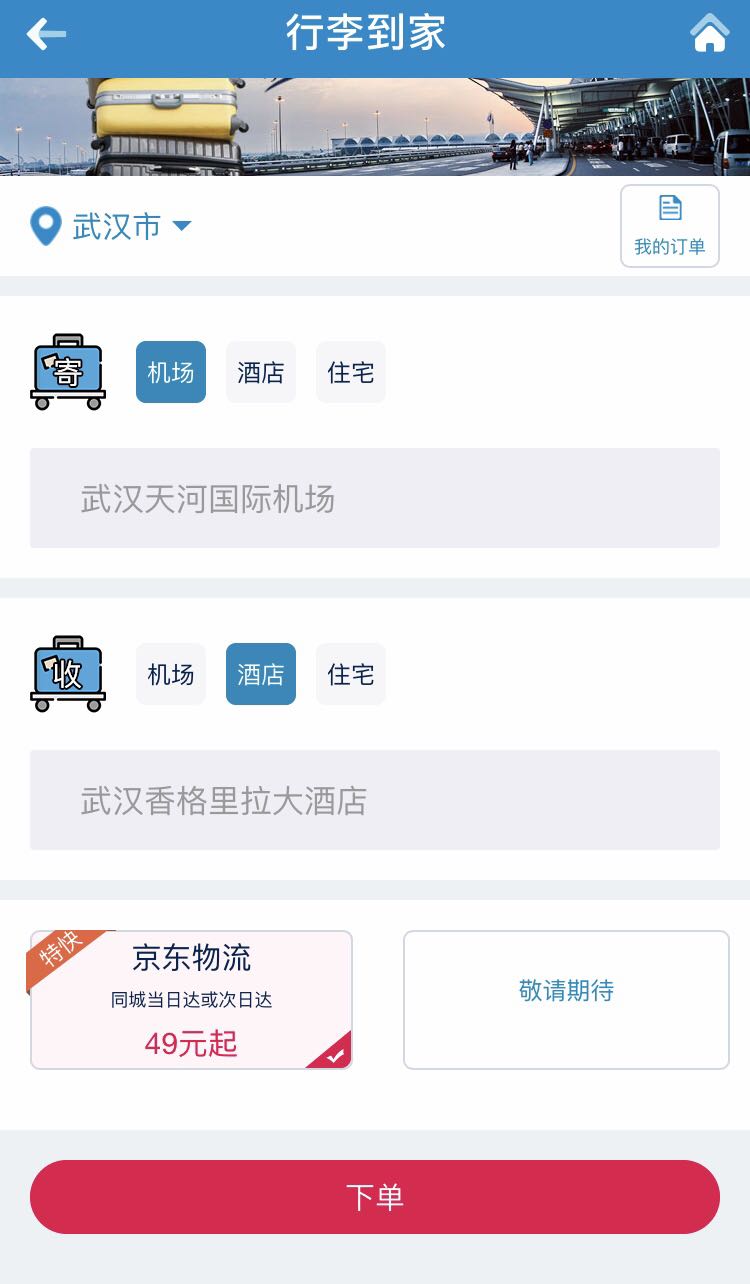The width and height of the screenshot is (750, 1284).
Task: Open 我的订单 order list
Action: (x=669, y=226)
